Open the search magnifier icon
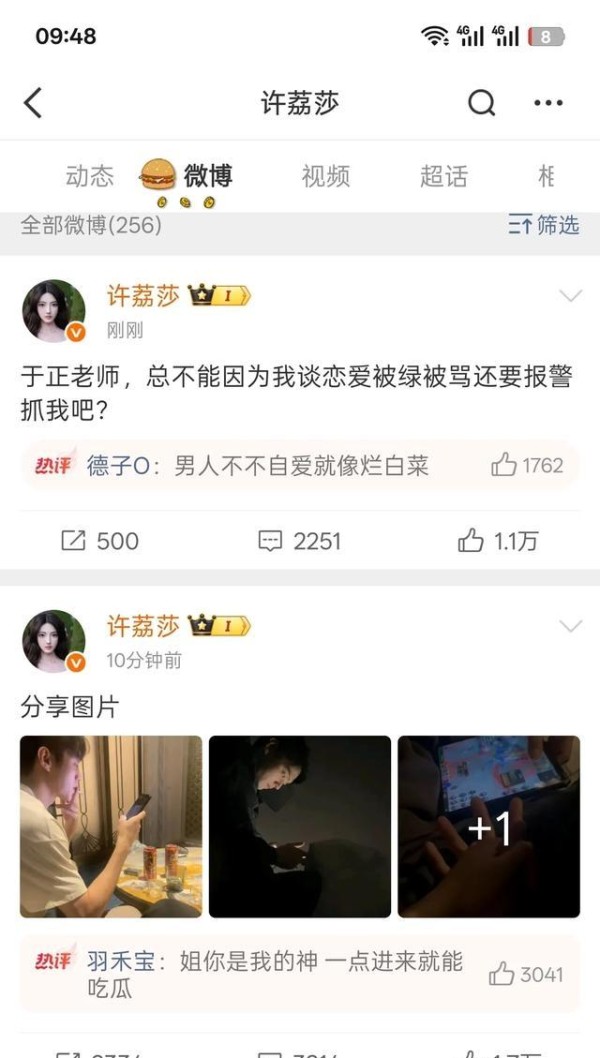The width and height of the screenshot is (600, 1058). (x=482, y=103)
